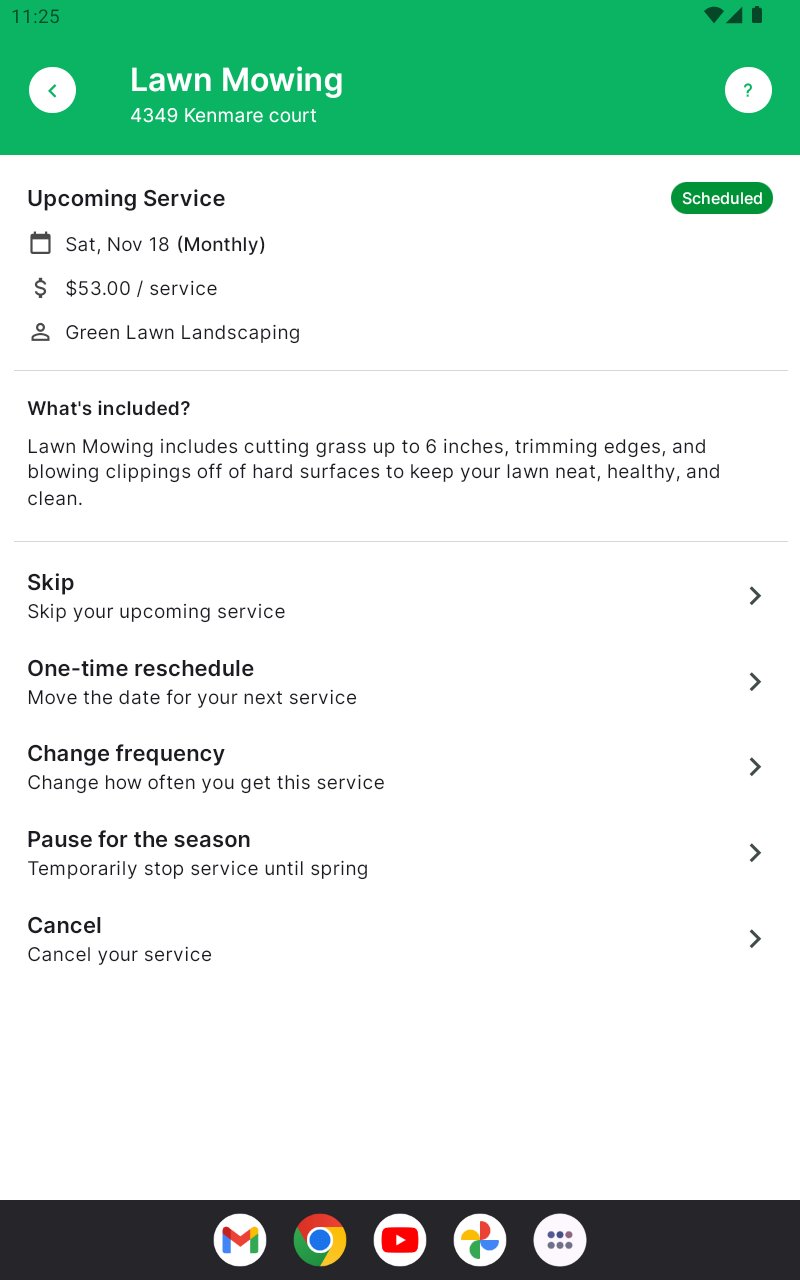Open the all apps drawer
800x1280 pixels.
pyautogui.click(x=560, y=1240)
